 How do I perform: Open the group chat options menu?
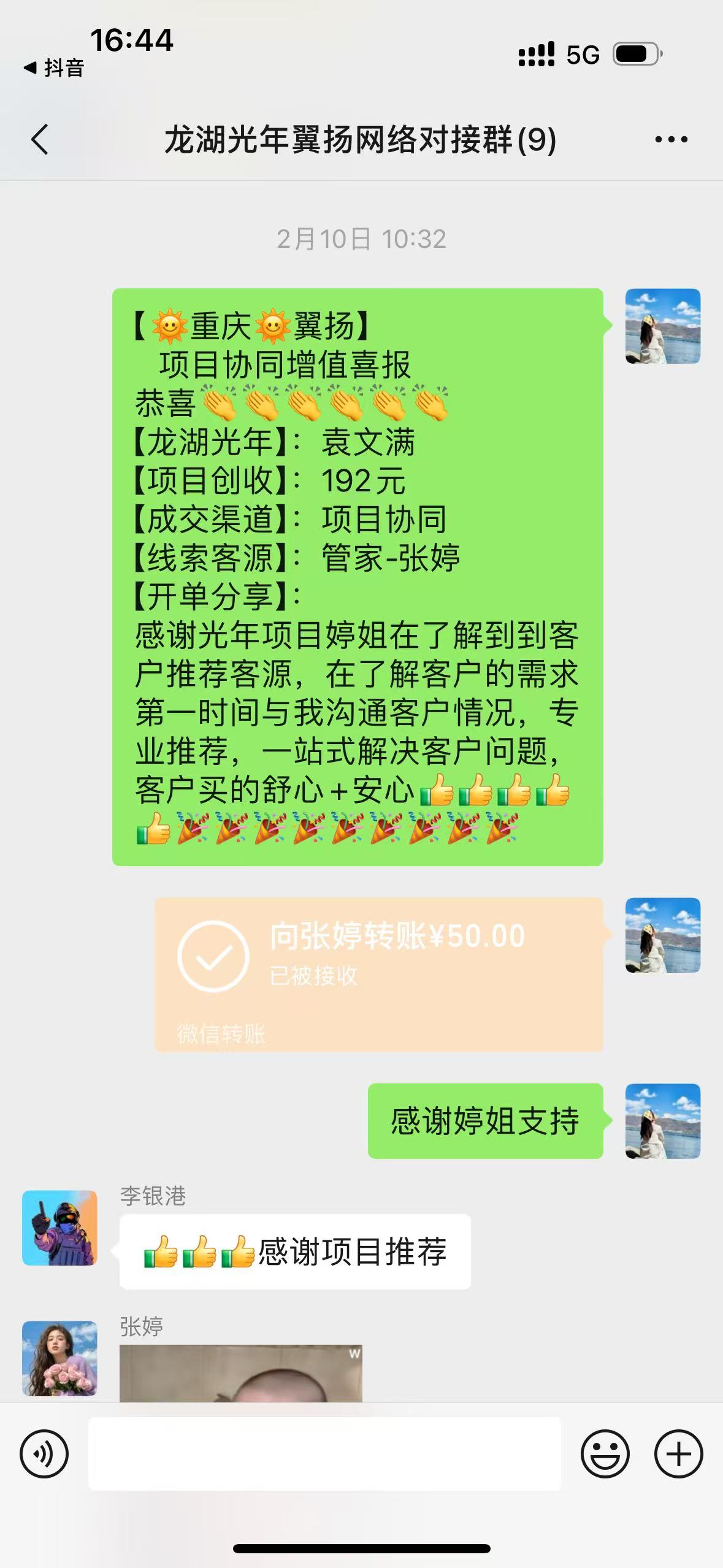671,140
